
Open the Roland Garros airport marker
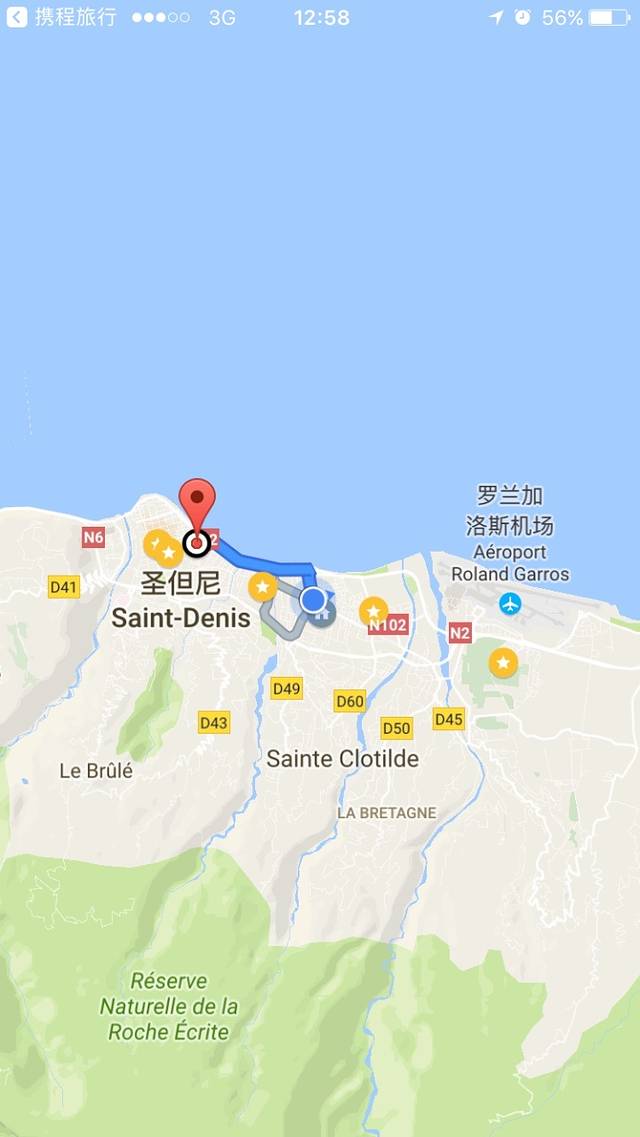point(511,604)
